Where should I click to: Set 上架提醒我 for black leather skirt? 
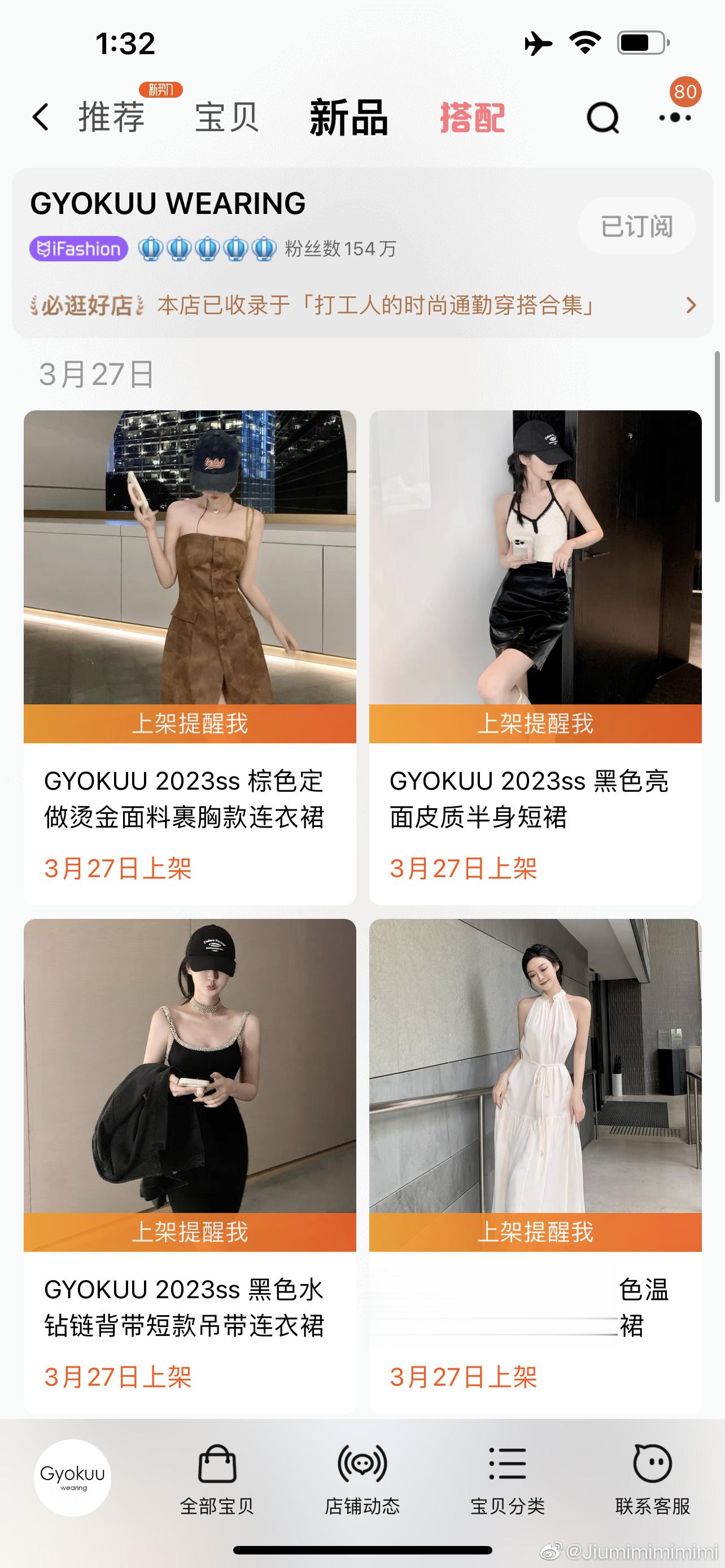[535, 724]
